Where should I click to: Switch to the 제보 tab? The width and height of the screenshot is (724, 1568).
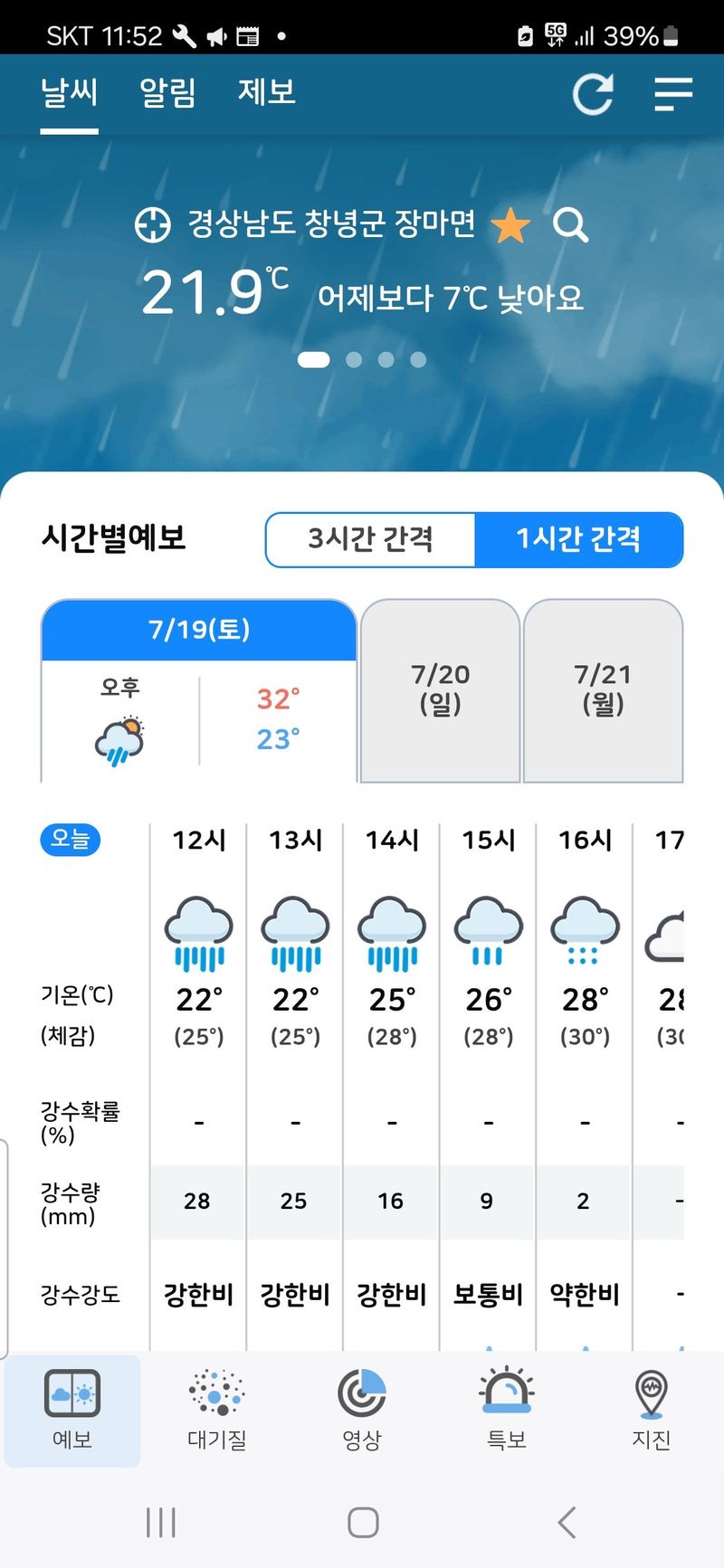[267, 92]
